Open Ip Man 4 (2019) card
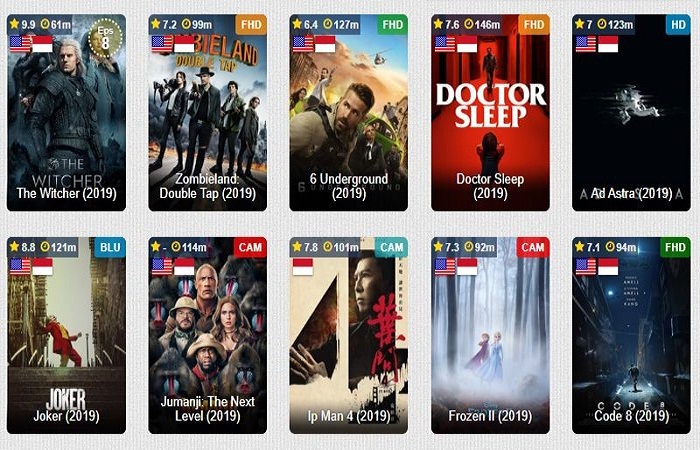700x450 pixels. click(x=349, y=338)
